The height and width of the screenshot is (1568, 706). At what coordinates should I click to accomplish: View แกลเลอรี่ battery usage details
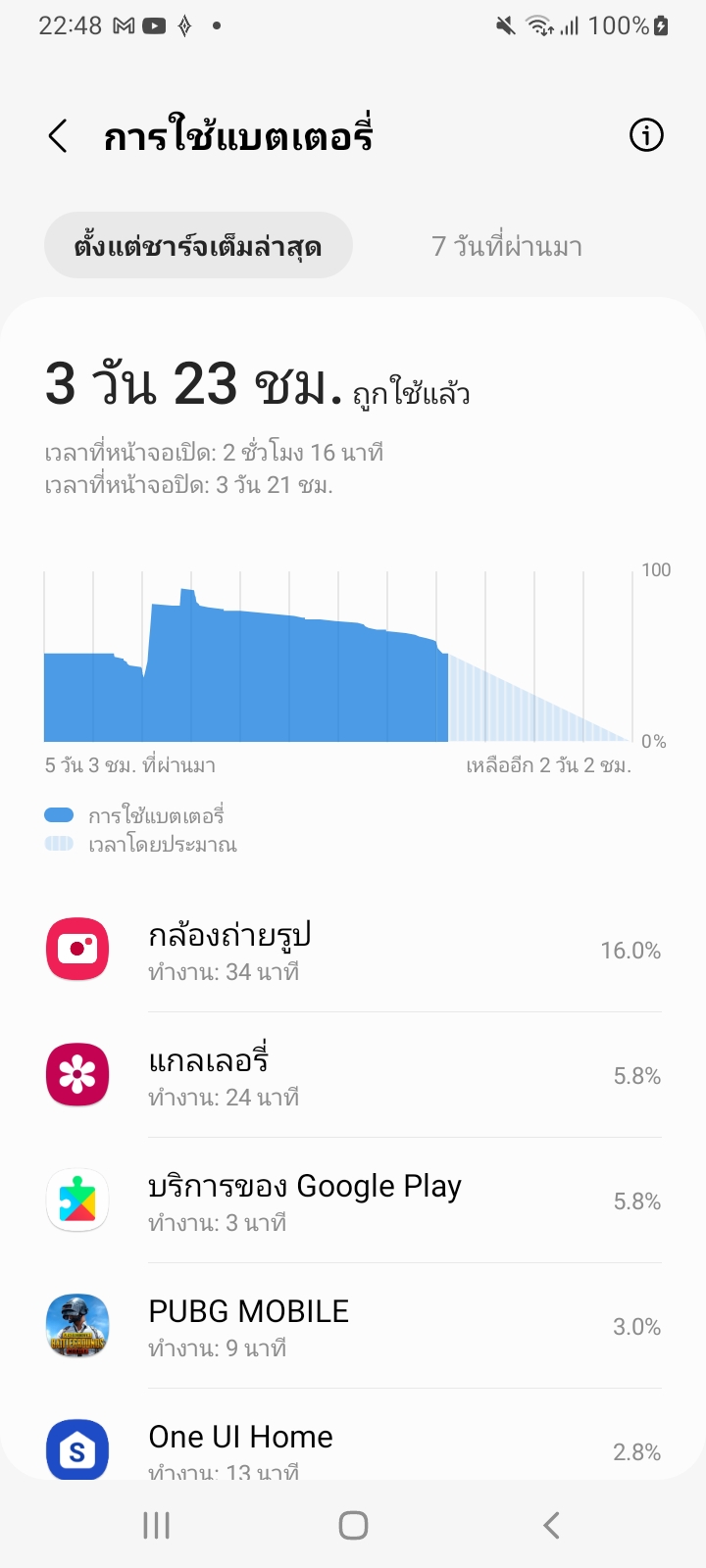[x=353, y=1076]
